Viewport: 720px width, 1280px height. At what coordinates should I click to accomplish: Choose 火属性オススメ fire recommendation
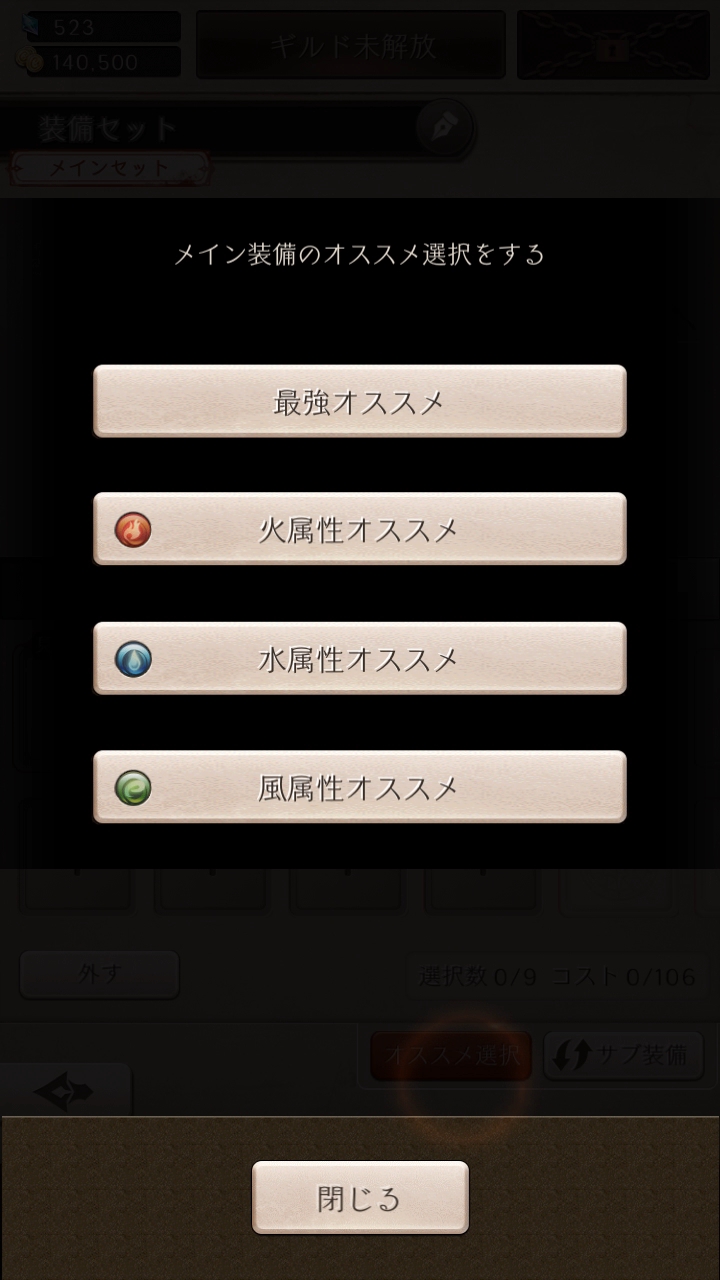click(360, 529)
